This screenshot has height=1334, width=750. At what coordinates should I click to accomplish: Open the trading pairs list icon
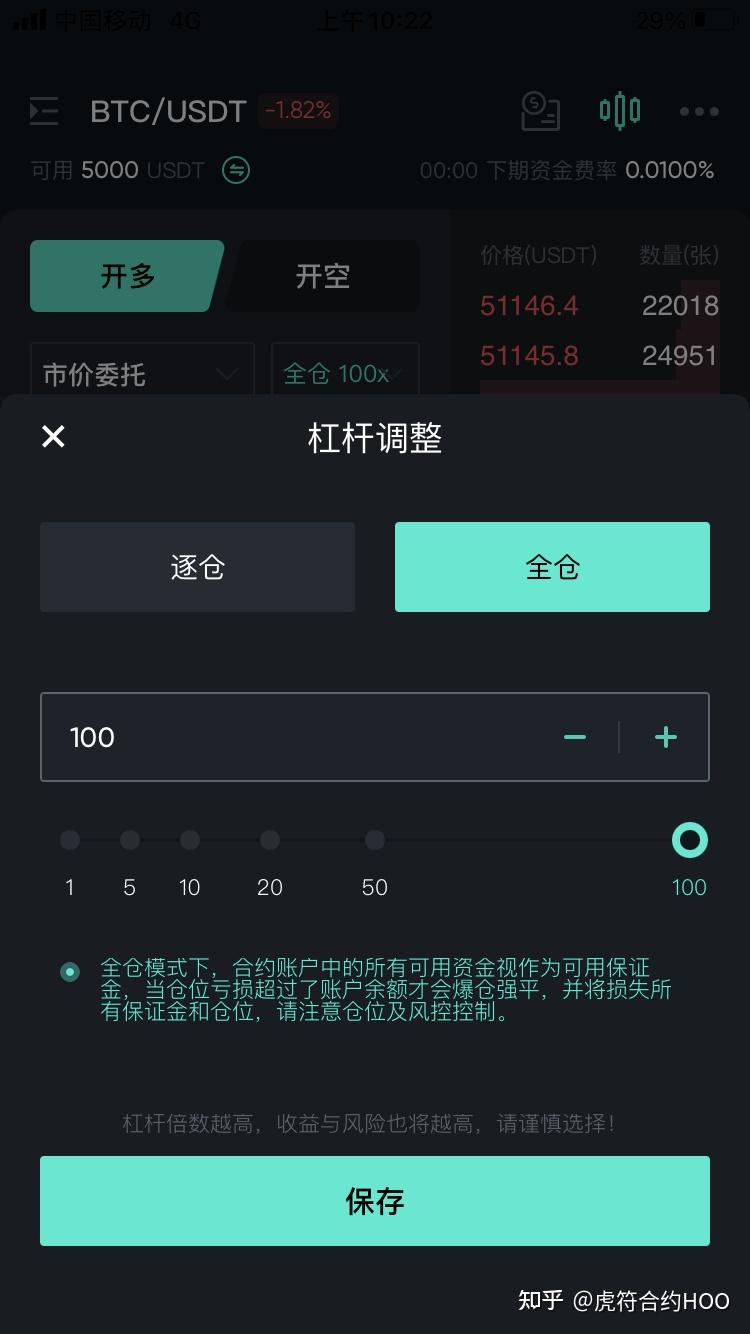(44, 112)
